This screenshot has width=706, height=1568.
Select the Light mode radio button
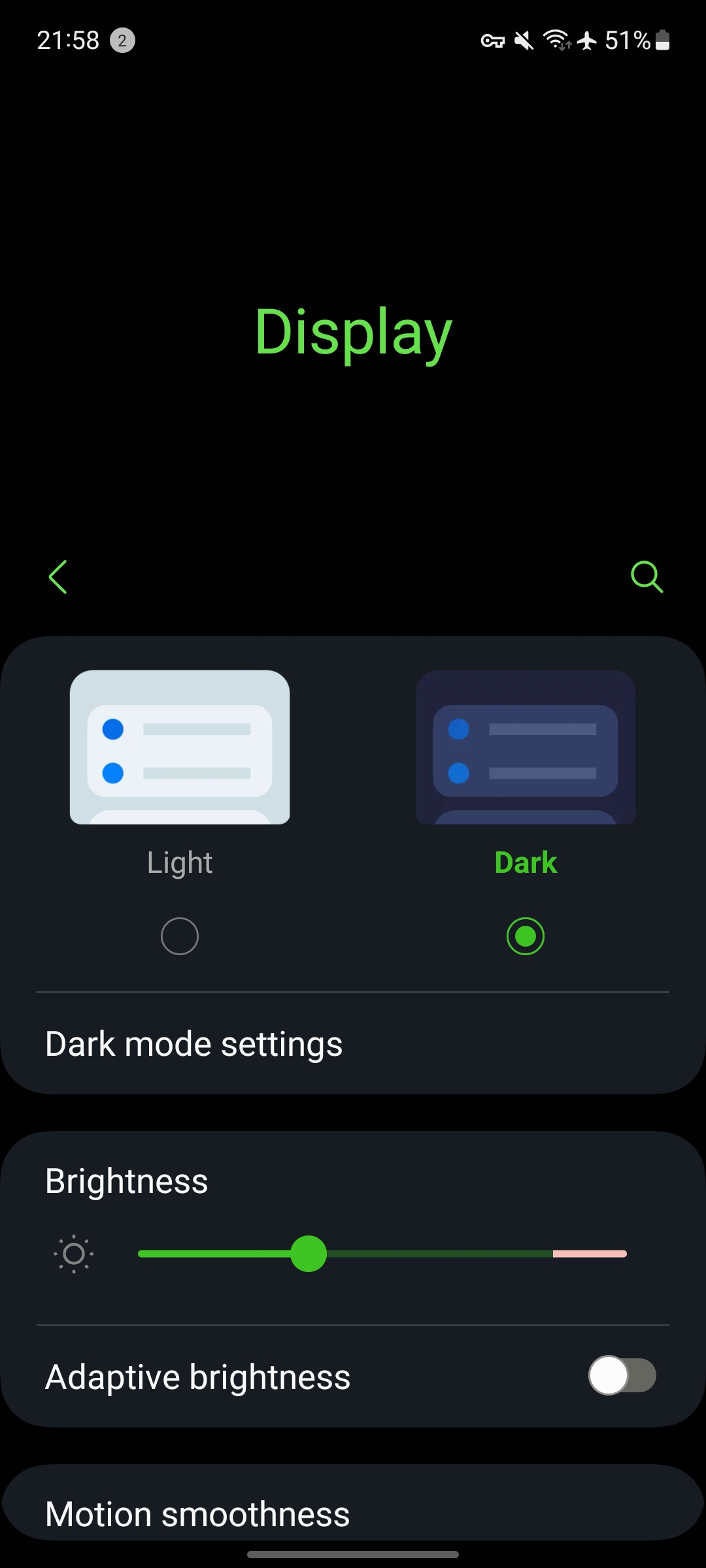pos(180,936)
